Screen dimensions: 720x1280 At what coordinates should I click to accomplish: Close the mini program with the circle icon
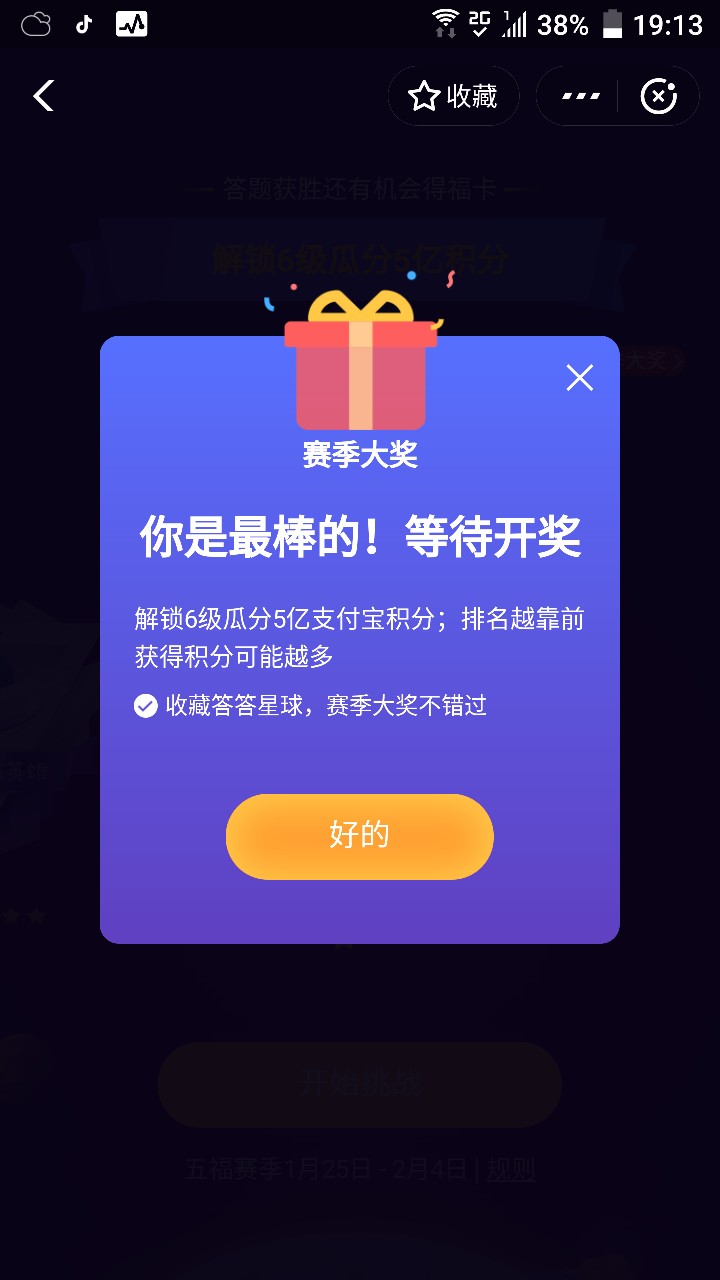coord(658,96)
